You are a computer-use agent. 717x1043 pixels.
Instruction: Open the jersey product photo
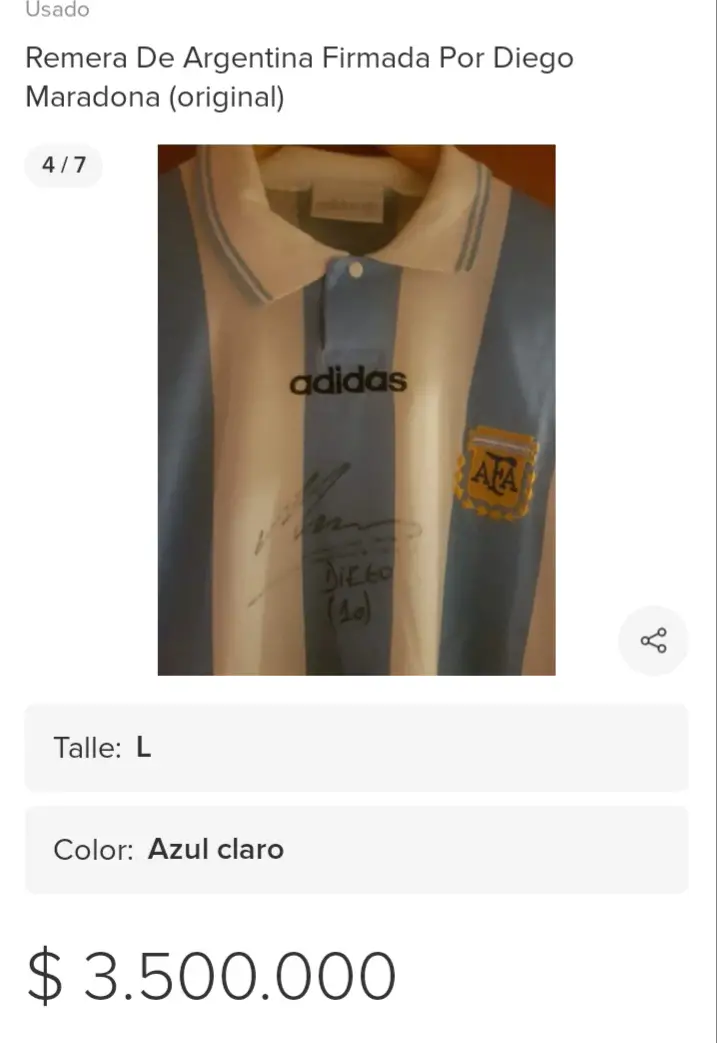click(x=356, y=410)
